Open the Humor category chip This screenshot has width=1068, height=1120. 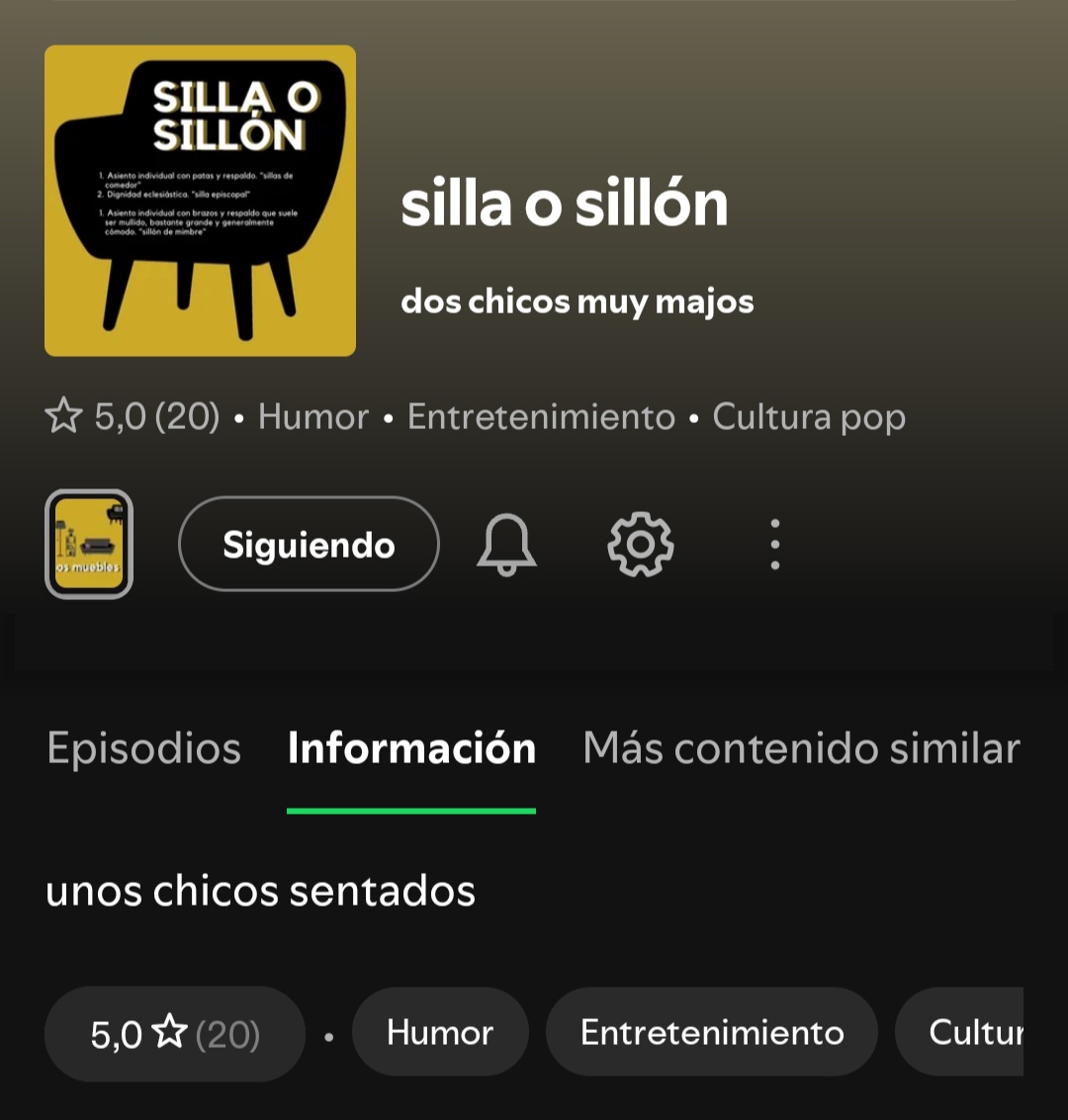point(440,1031)
